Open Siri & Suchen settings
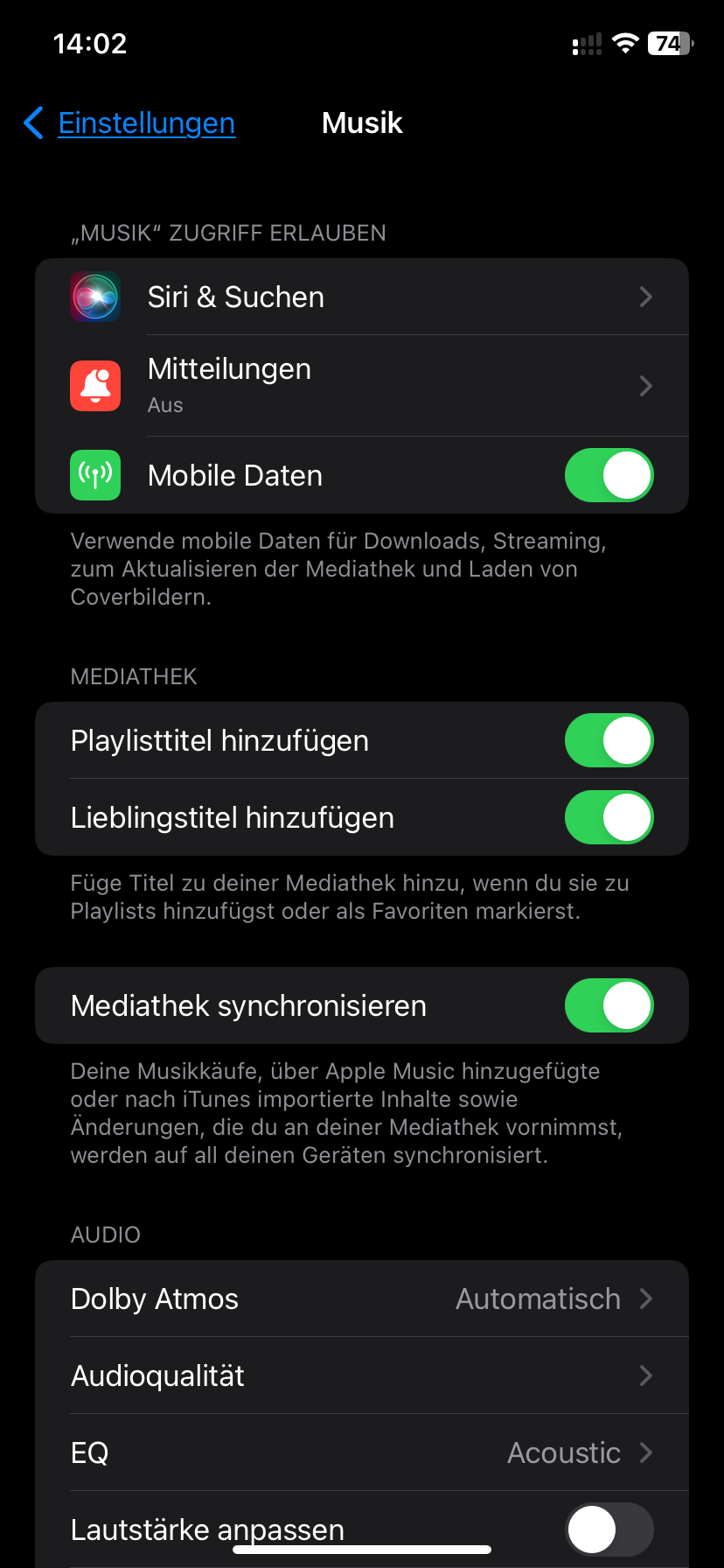The width and height of the screenshot is (724, 1568). (x=362, y=297)
